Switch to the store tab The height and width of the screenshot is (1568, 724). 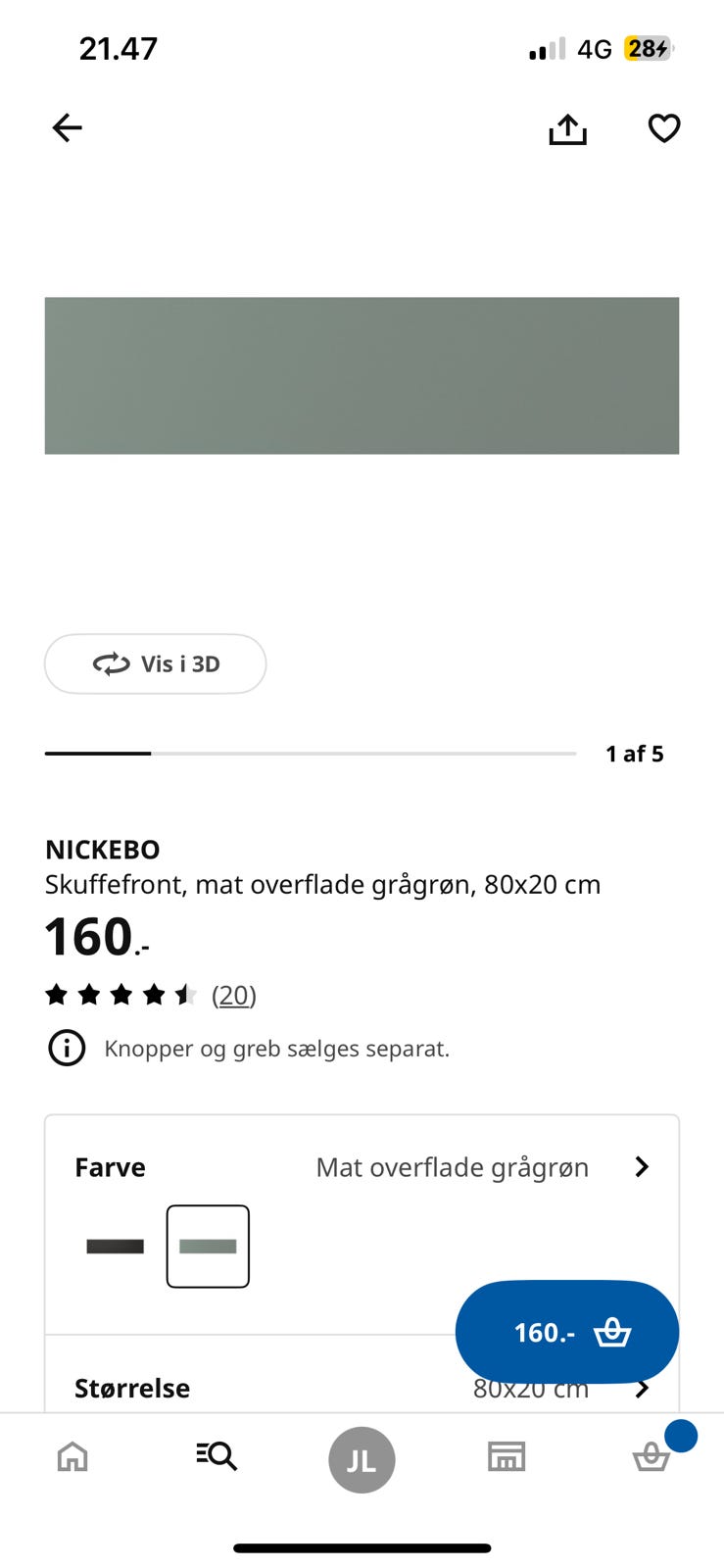pos(507,1457)
